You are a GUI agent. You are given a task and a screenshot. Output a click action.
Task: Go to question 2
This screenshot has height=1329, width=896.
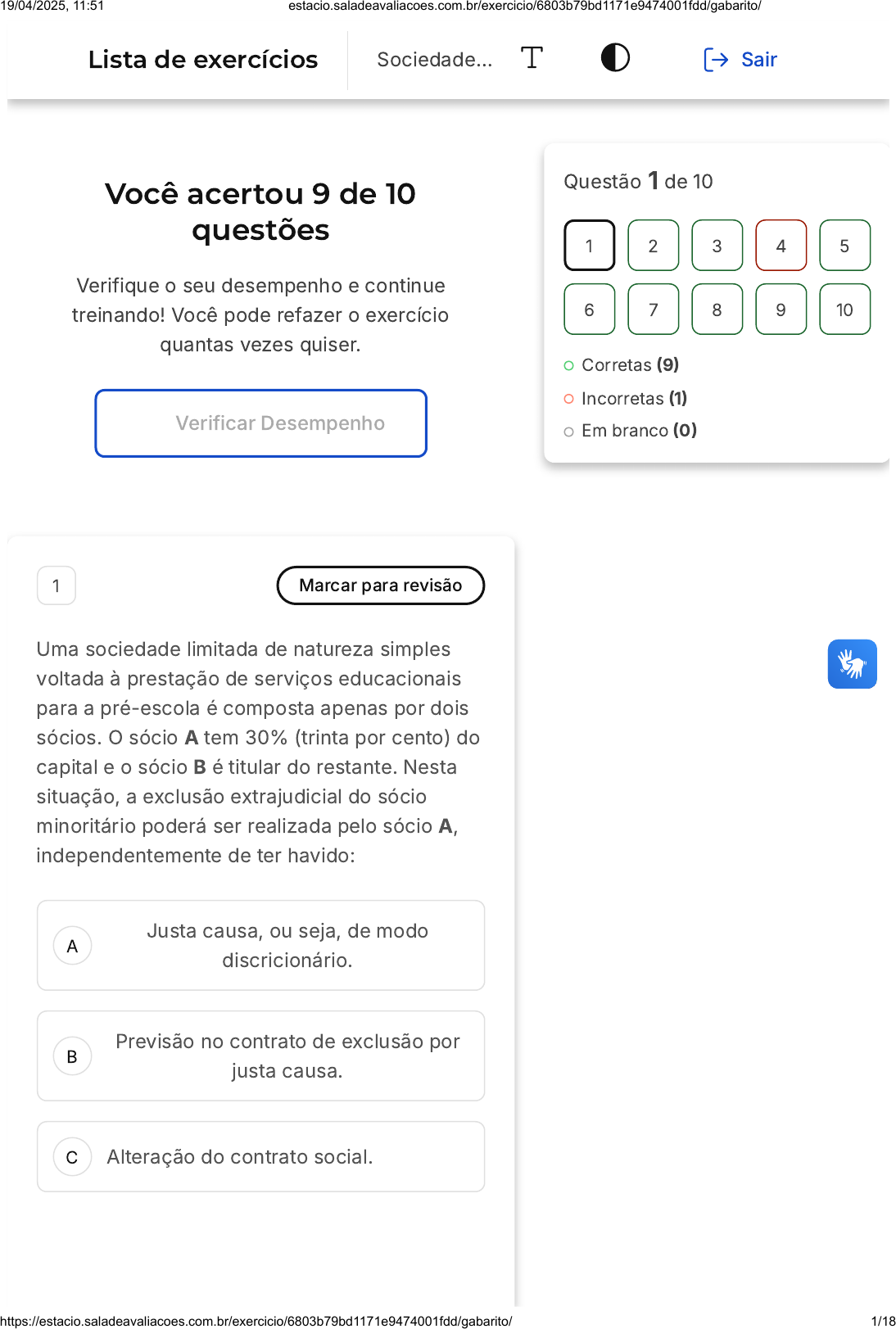coord(654,246)
